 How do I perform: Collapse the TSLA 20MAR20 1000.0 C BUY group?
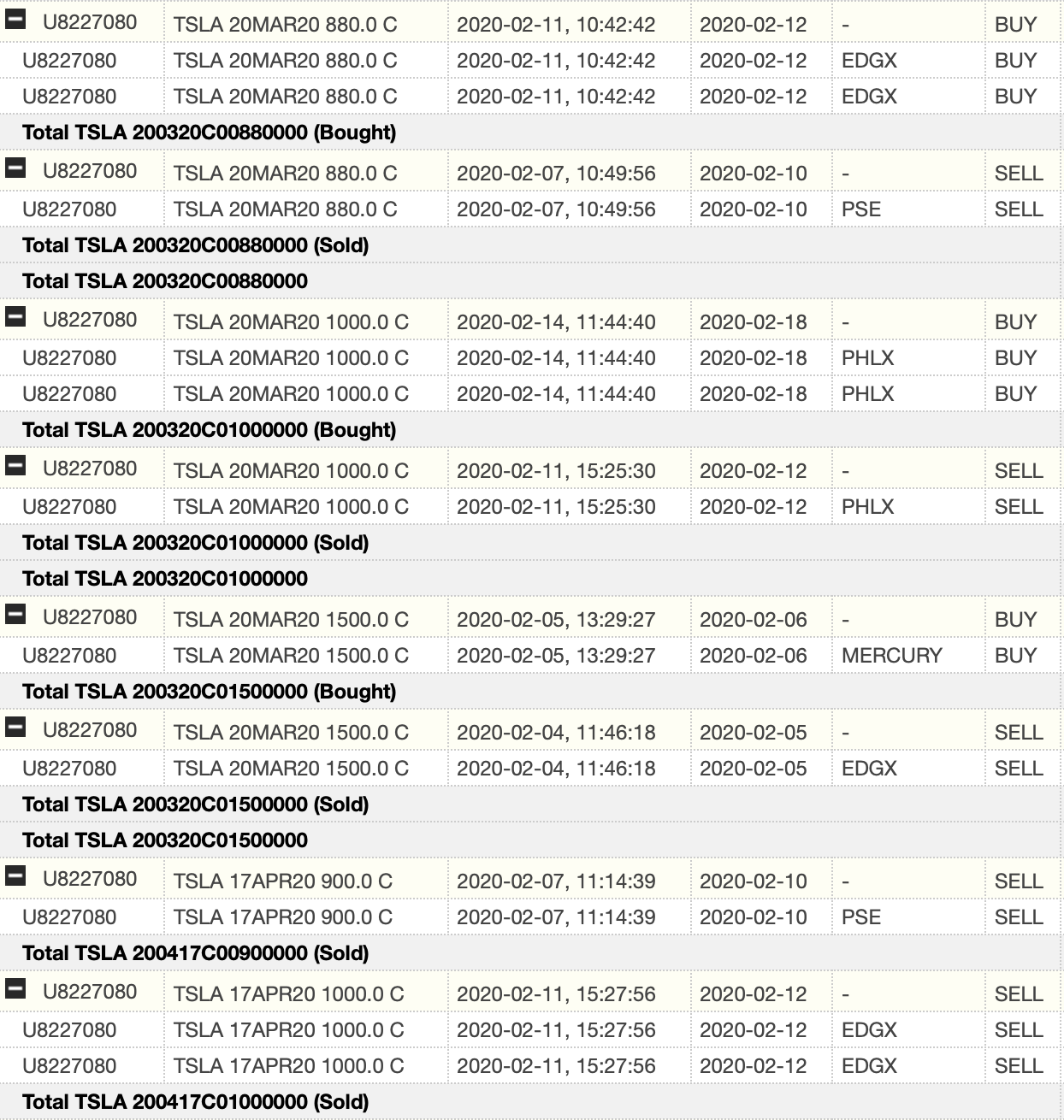pyautogui.click(x=15, y=317)
